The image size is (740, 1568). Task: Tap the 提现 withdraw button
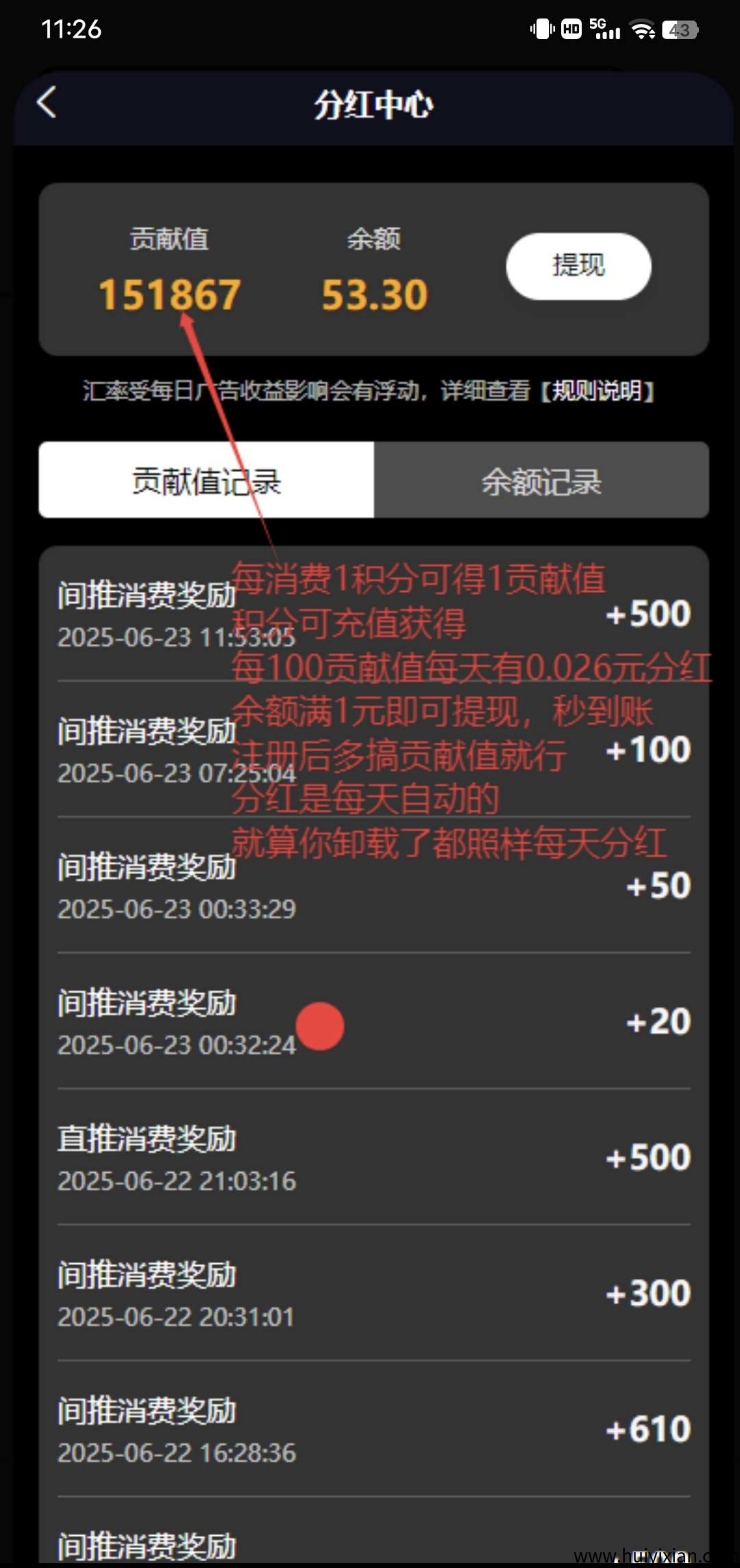[x=578, y=266]
